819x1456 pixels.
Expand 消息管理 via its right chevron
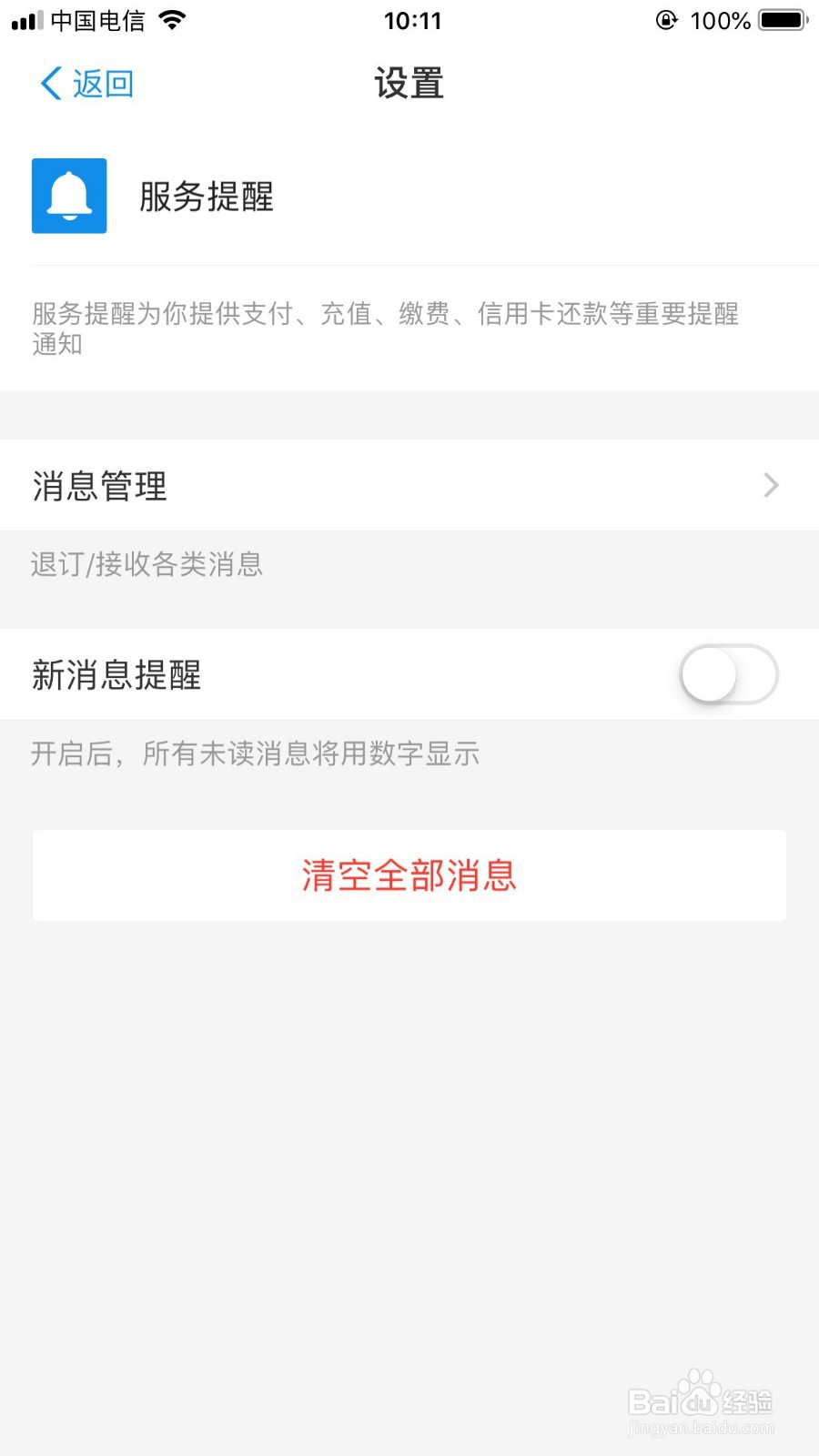click(770, 485)
